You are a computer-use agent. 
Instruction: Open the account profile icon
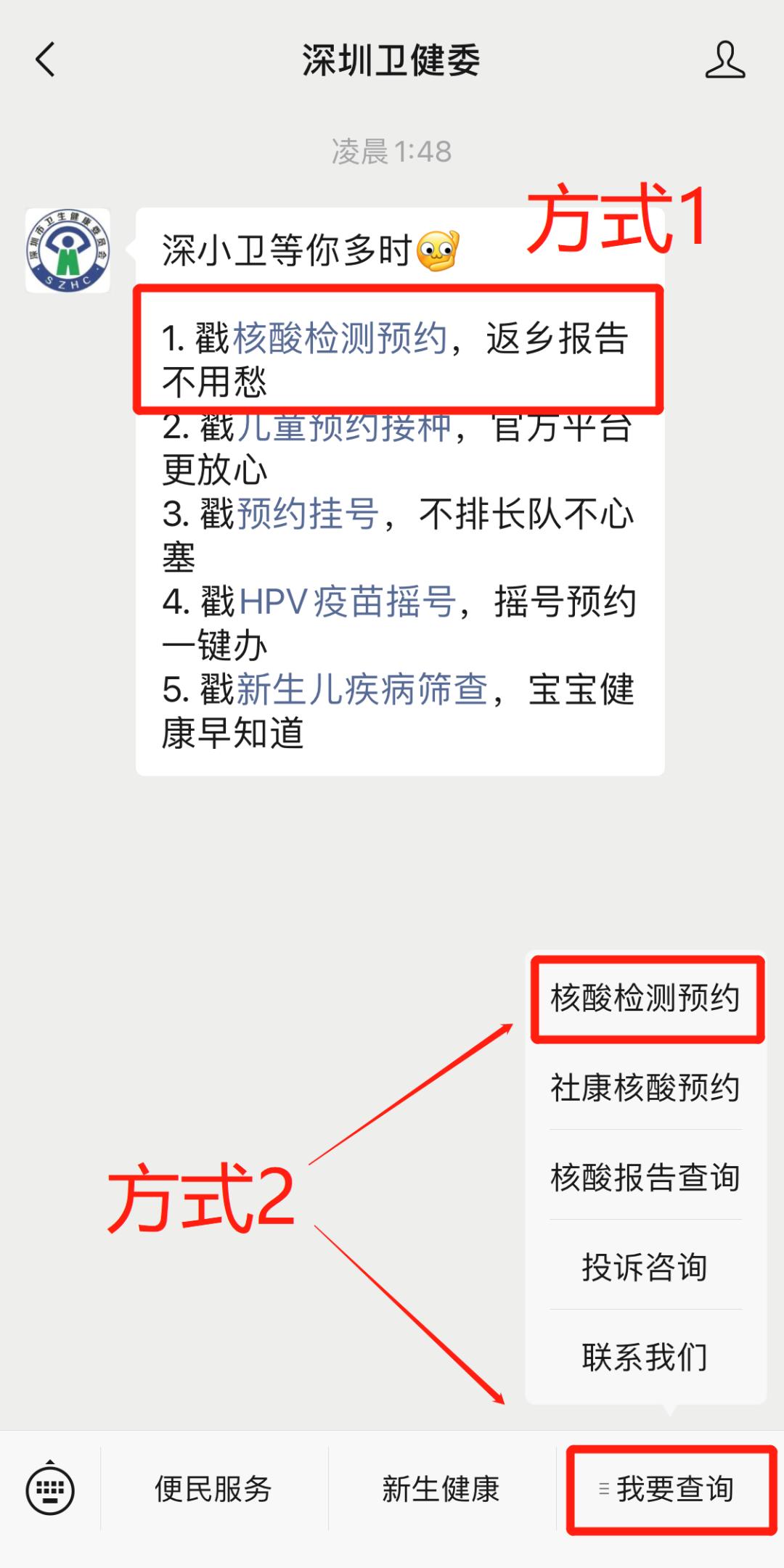(x=724, y=59)
